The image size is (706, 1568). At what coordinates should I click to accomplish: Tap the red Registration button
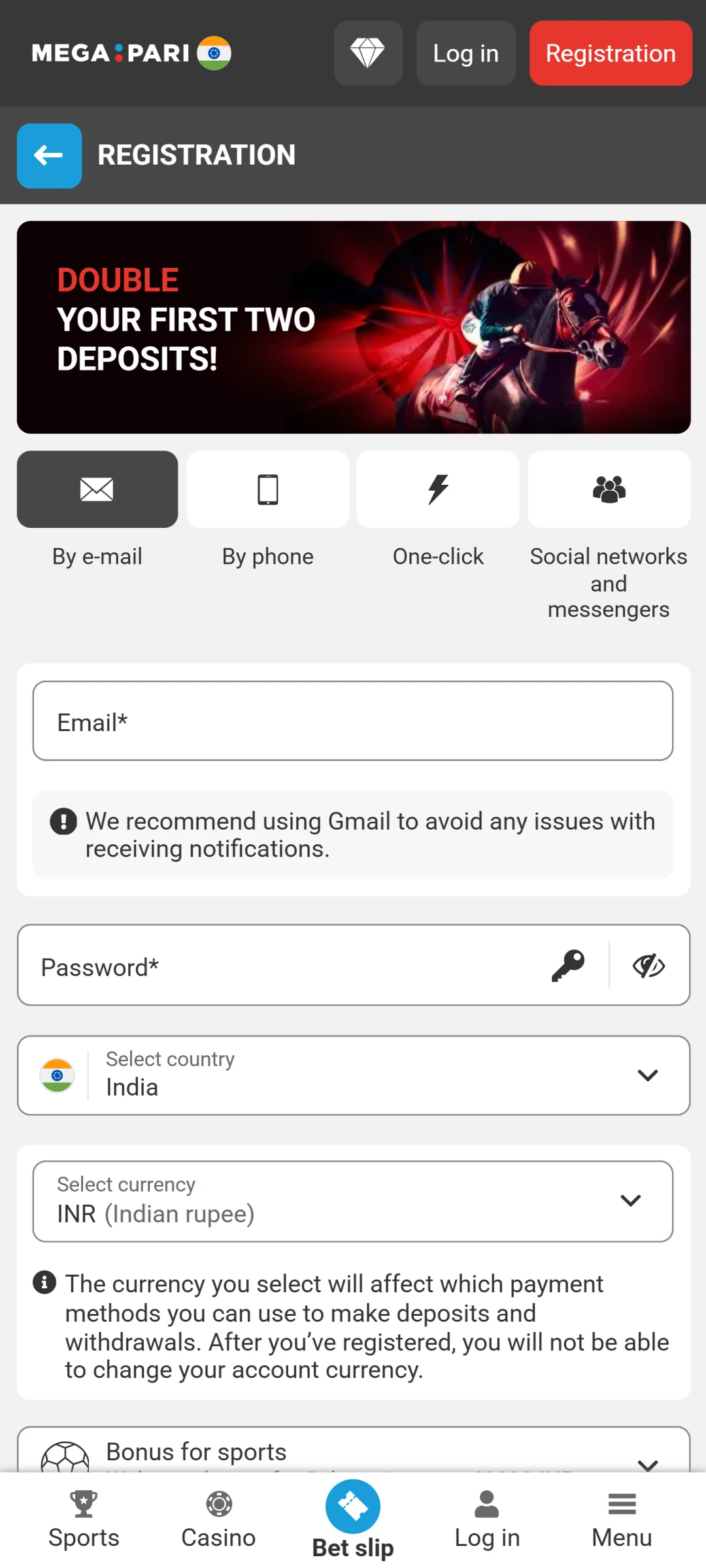point(611,53)
